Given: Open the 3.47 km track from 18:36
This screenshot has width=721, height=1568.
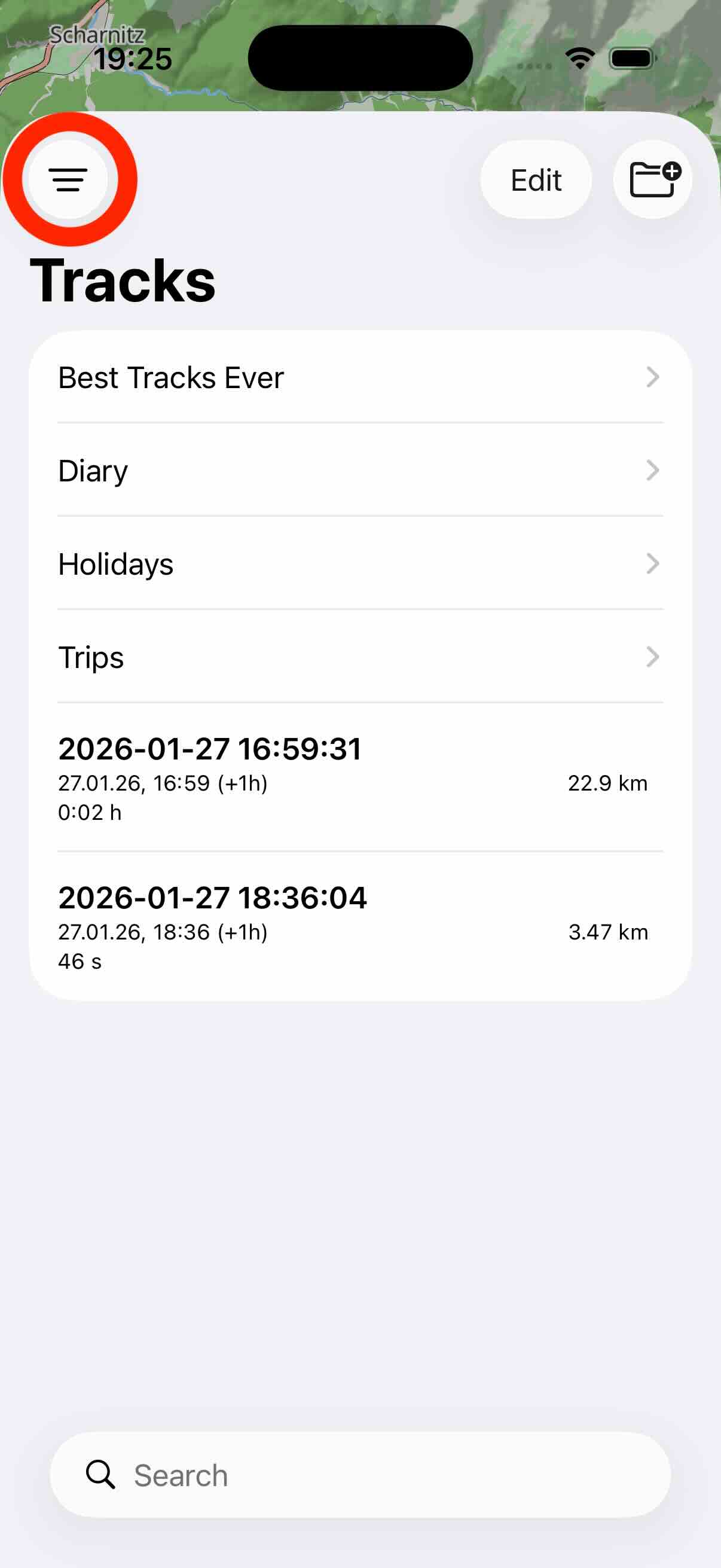Looking at the screenshot, I should click(x=360, y=926).
